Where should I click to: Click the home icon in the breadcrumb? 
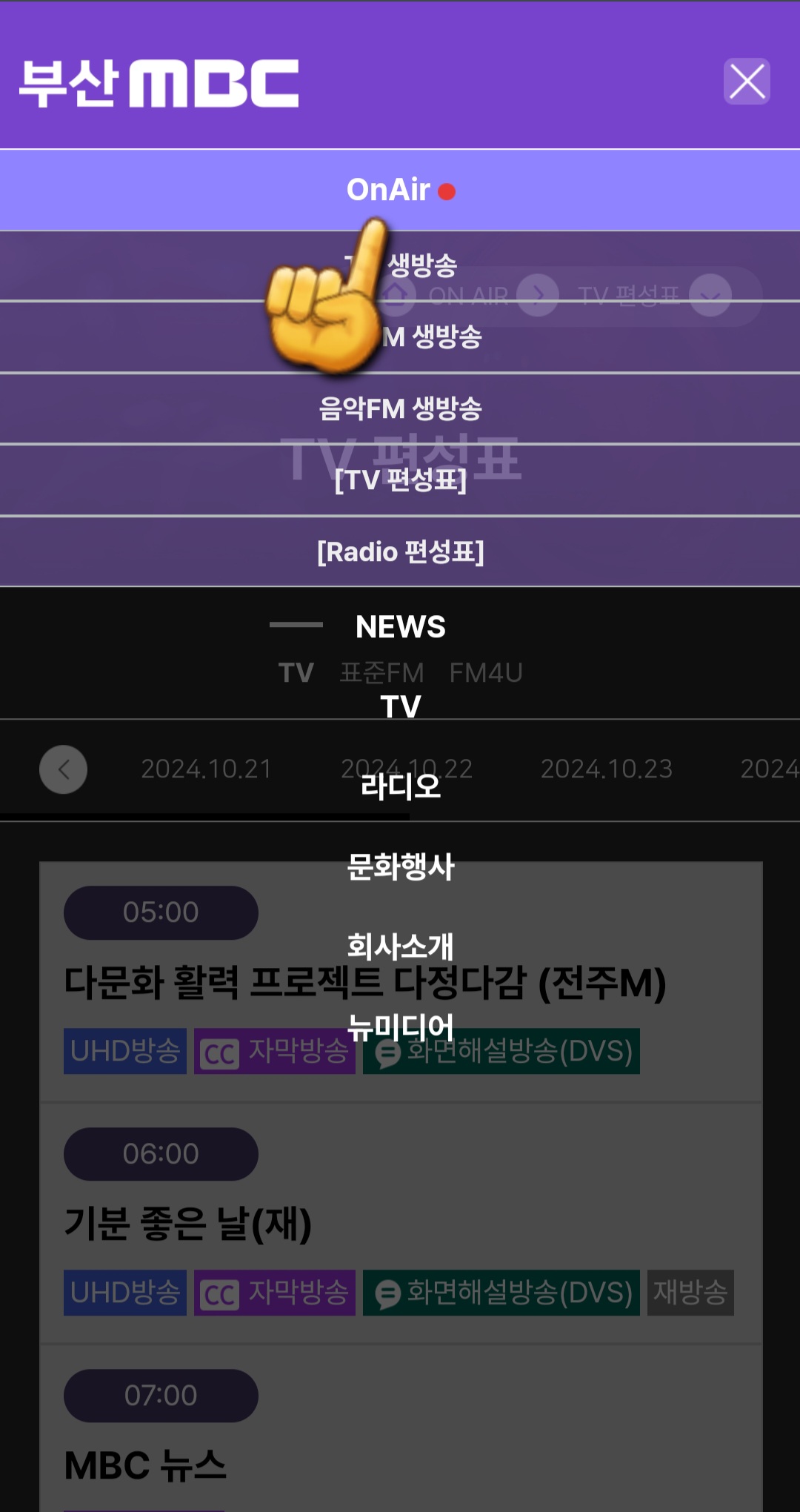395,295
